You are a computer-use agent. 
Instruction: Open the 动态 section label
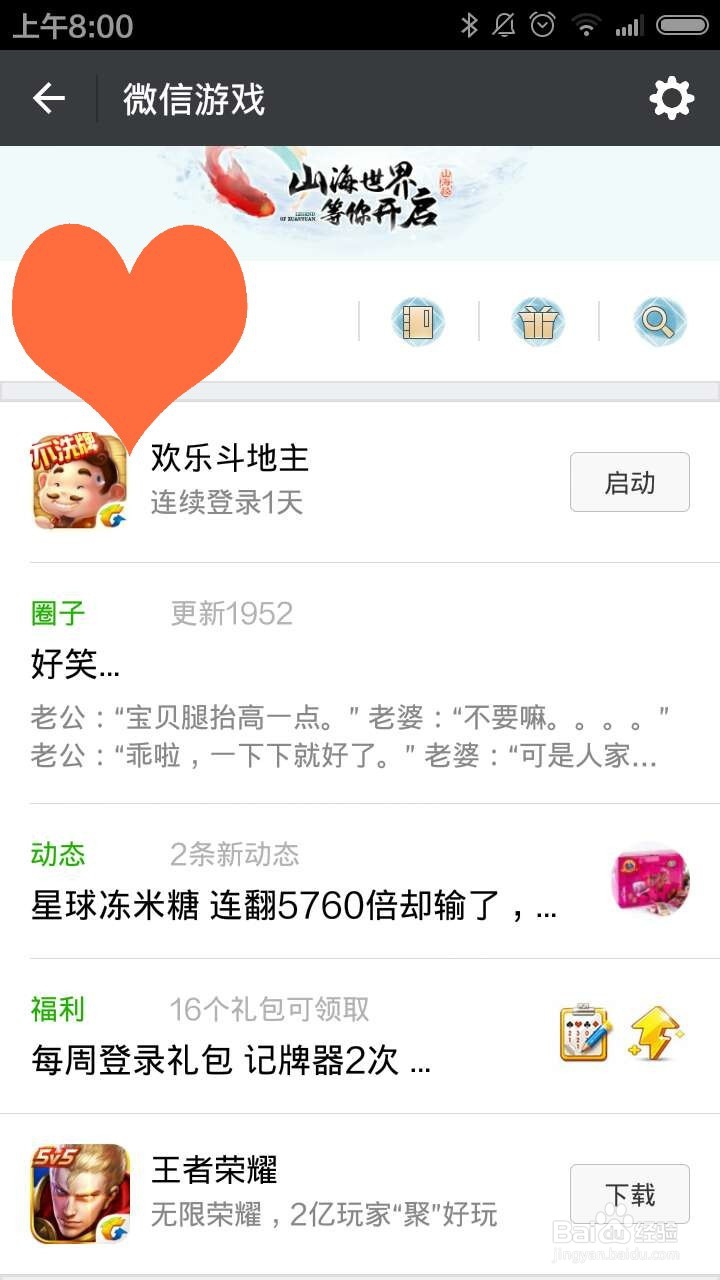click(x=56, y=854)
